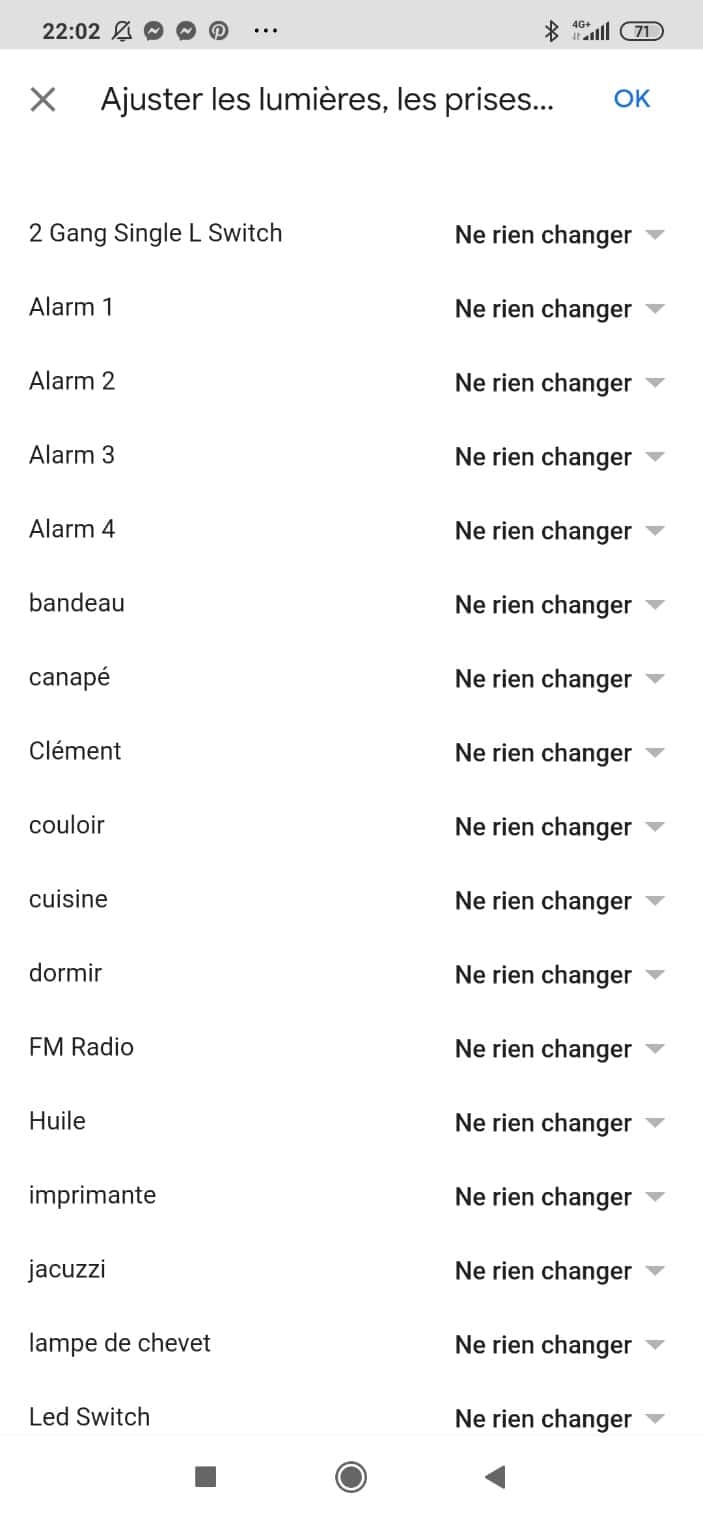Choose an action for canapé
The image size is (703, 1519).
(559, 679)
